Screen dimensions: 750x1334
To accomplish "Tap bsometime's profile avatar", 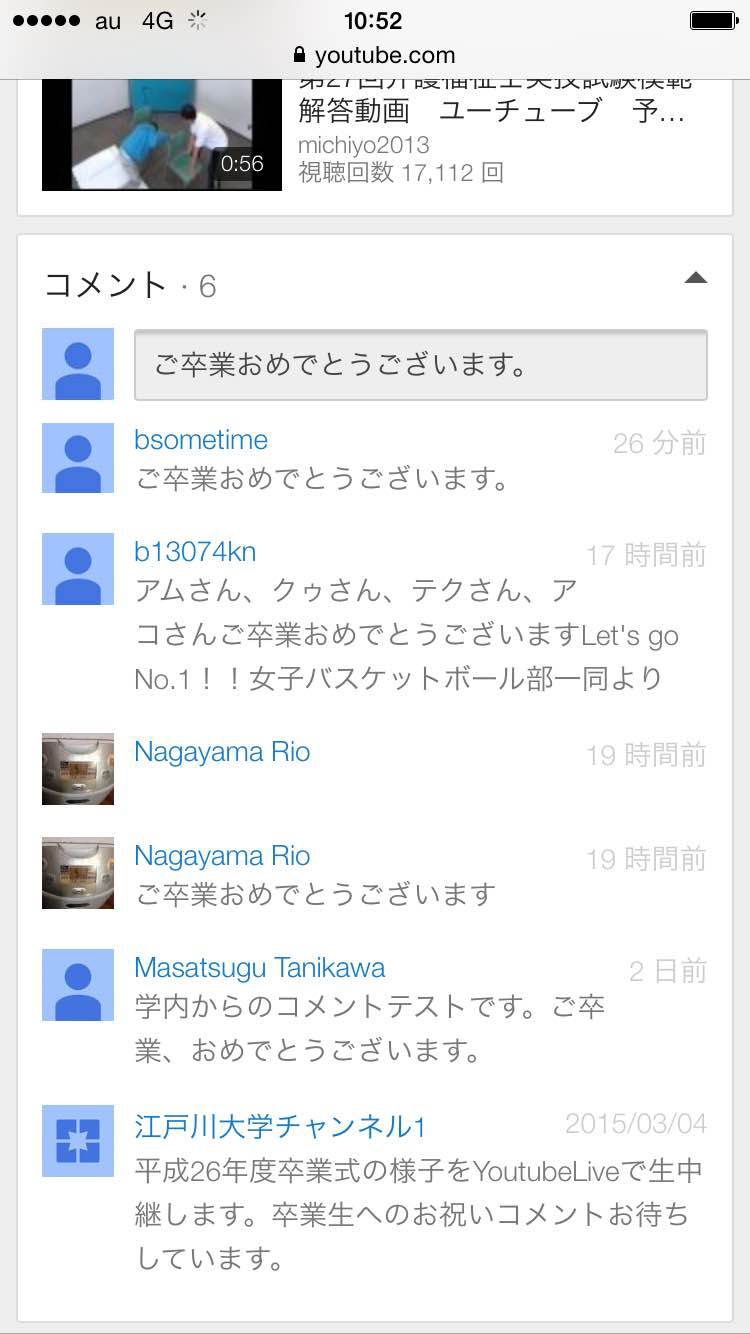I will tap(78, 458).
